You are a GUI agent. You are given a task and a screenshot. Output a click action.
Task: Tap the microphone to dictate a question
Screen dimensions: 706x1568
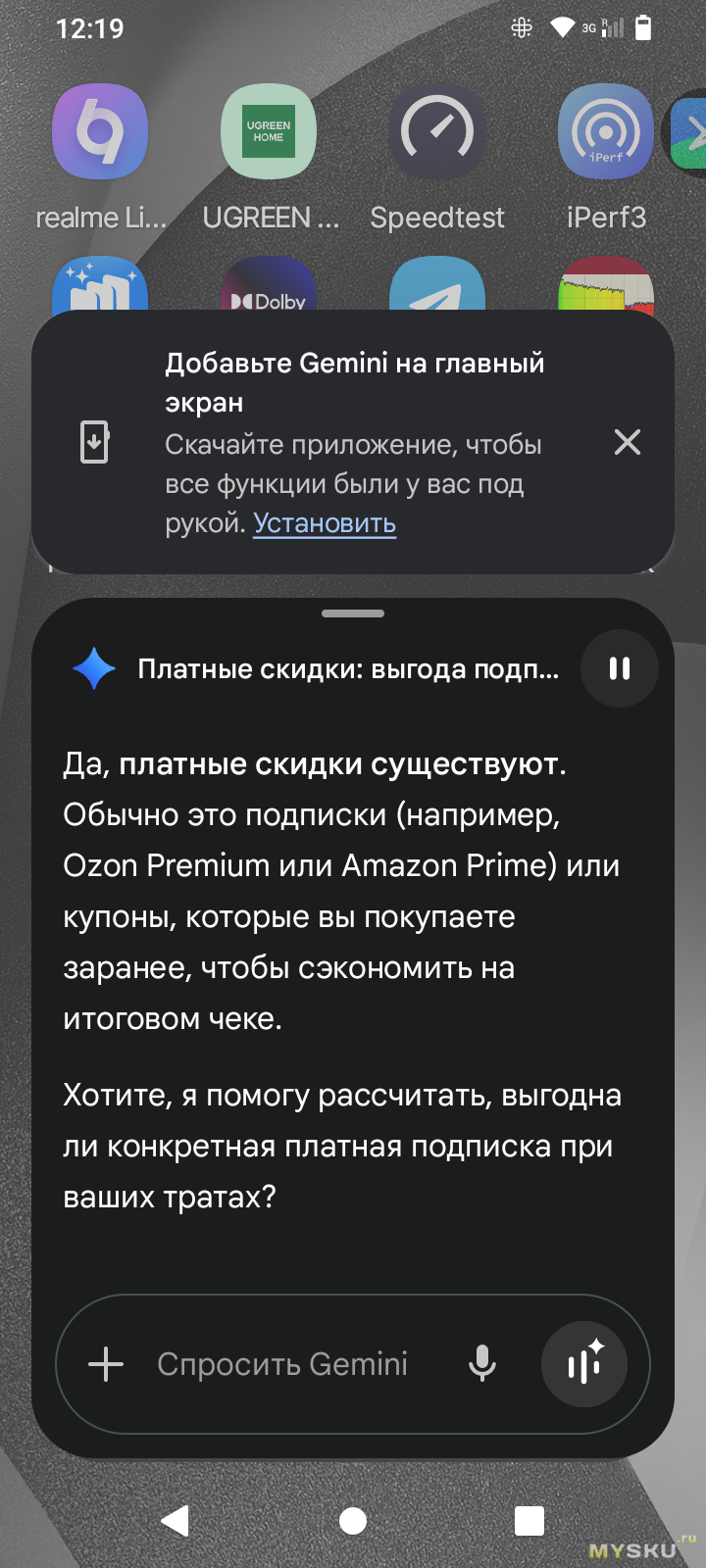[x=481, y=1363]
